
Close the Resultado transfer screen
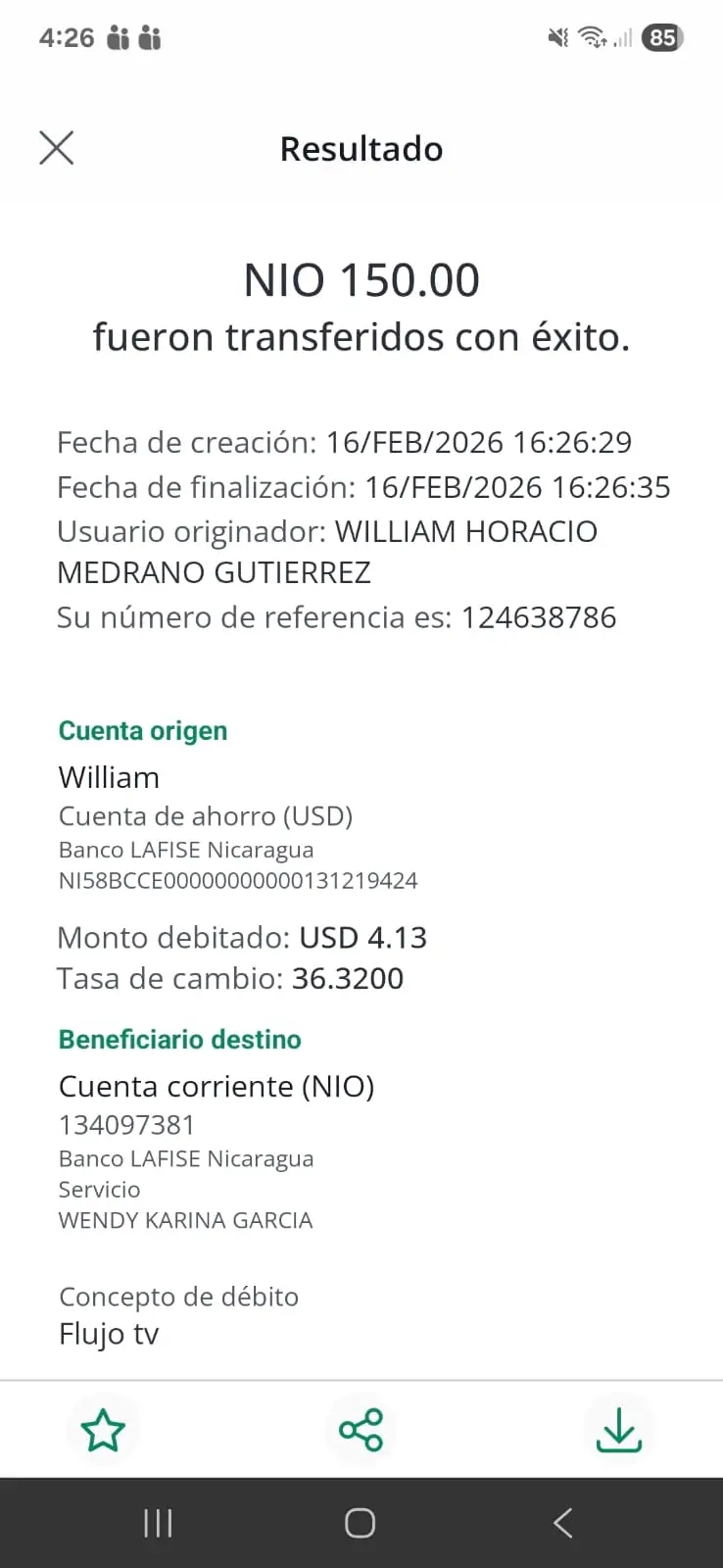[x=57, y=148]
